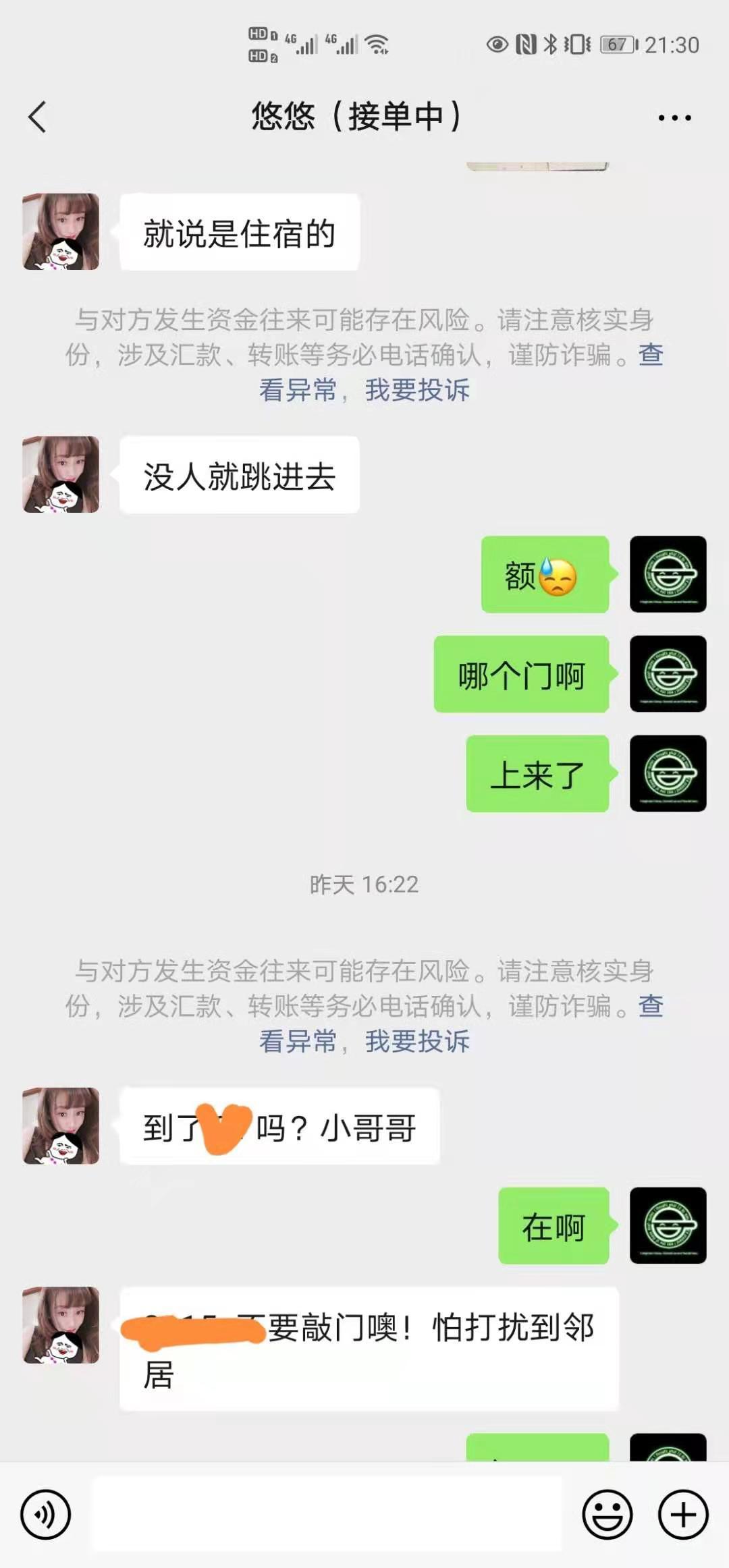Open the chat info overflow menu
The width and height of the screenshot is (729, 1568).
pyautogui.click(x=674, y=118)
